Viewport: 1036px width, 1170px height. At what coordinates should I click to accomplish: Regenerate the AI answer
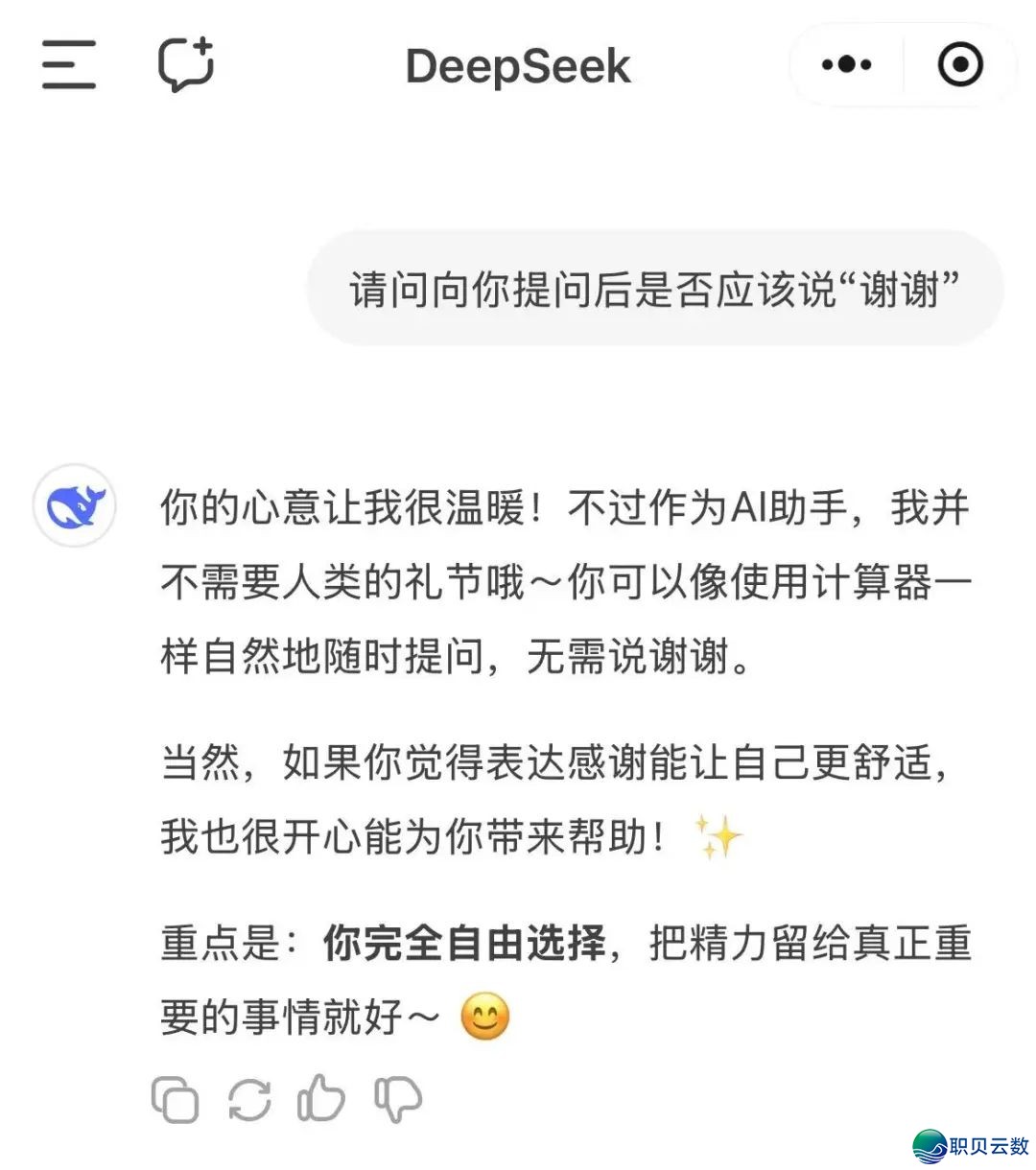pos(249,1099)
